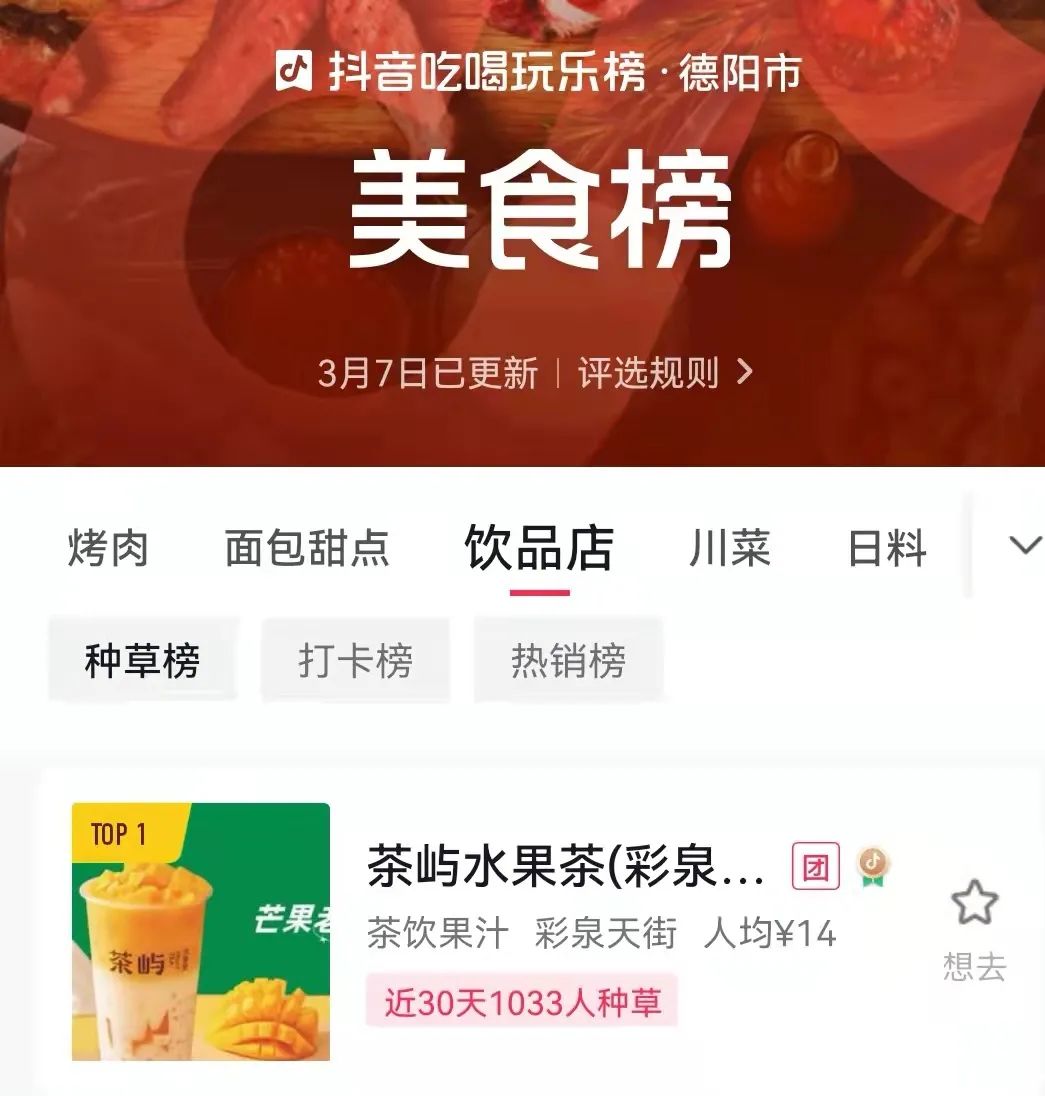Switch to the 面包甜点 category tab
This screenshot has height=1096, width=1045.
tap(306, 549)
